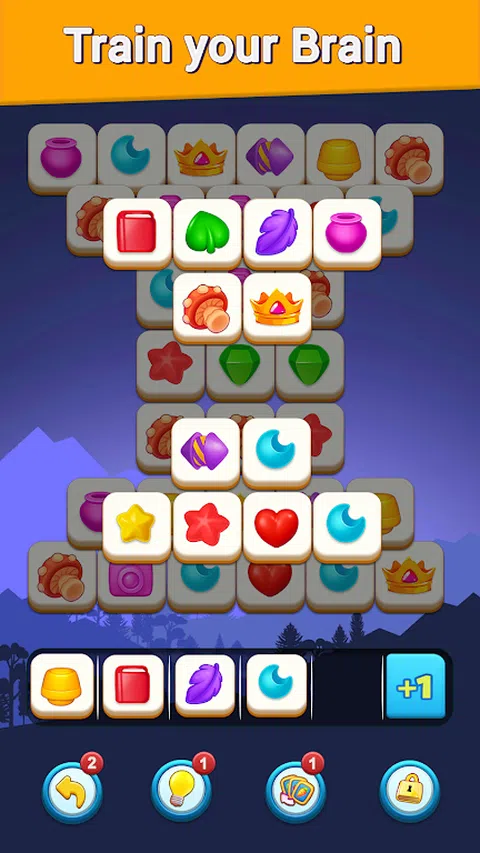Tap the padlock booster button
The width and height of the screenshot is (480, 853).
click(409, 791)
